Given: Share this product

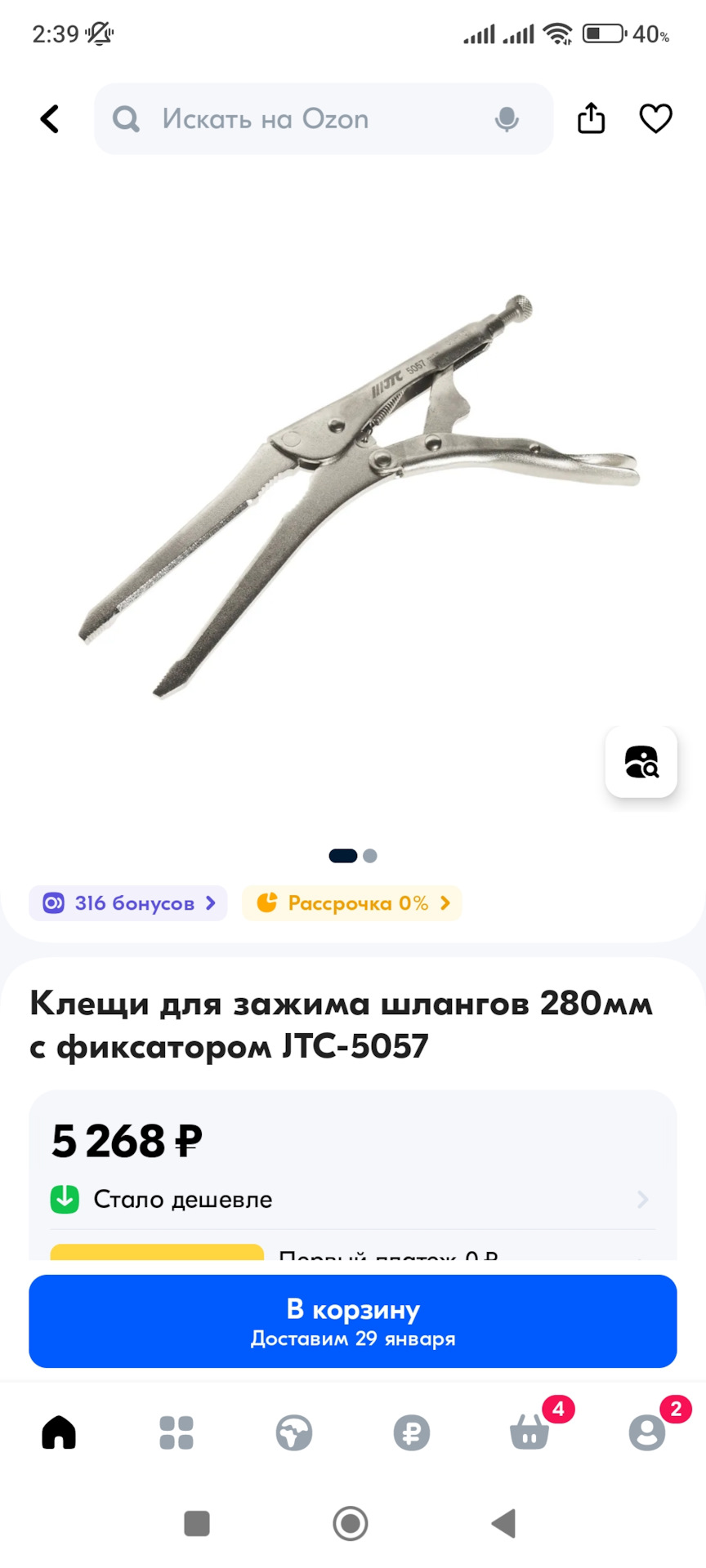Looking at the screenshot, I should (x=591, y=118).
